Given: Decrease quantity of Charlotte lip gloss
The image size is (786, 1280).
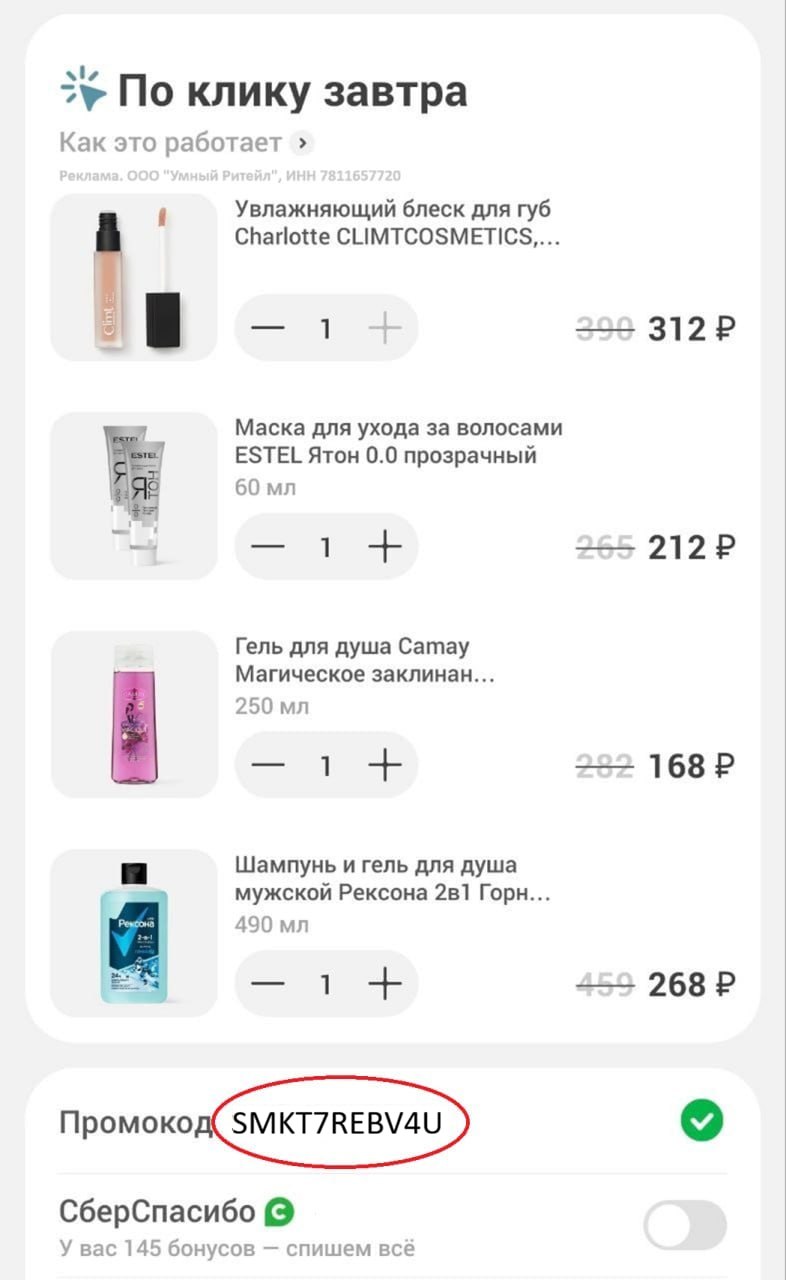Looking at the screenshot, I should click(268, 328).
